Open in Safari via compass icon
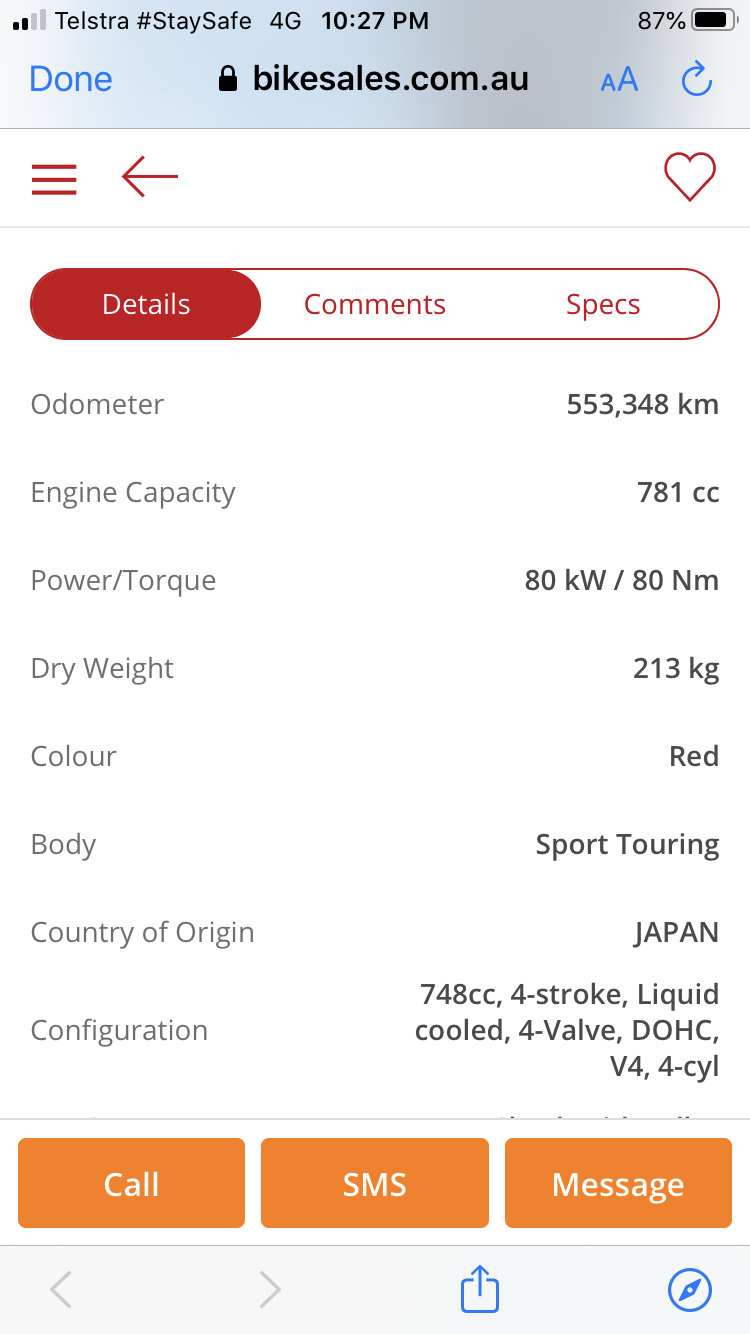 tap(690, 1290)
